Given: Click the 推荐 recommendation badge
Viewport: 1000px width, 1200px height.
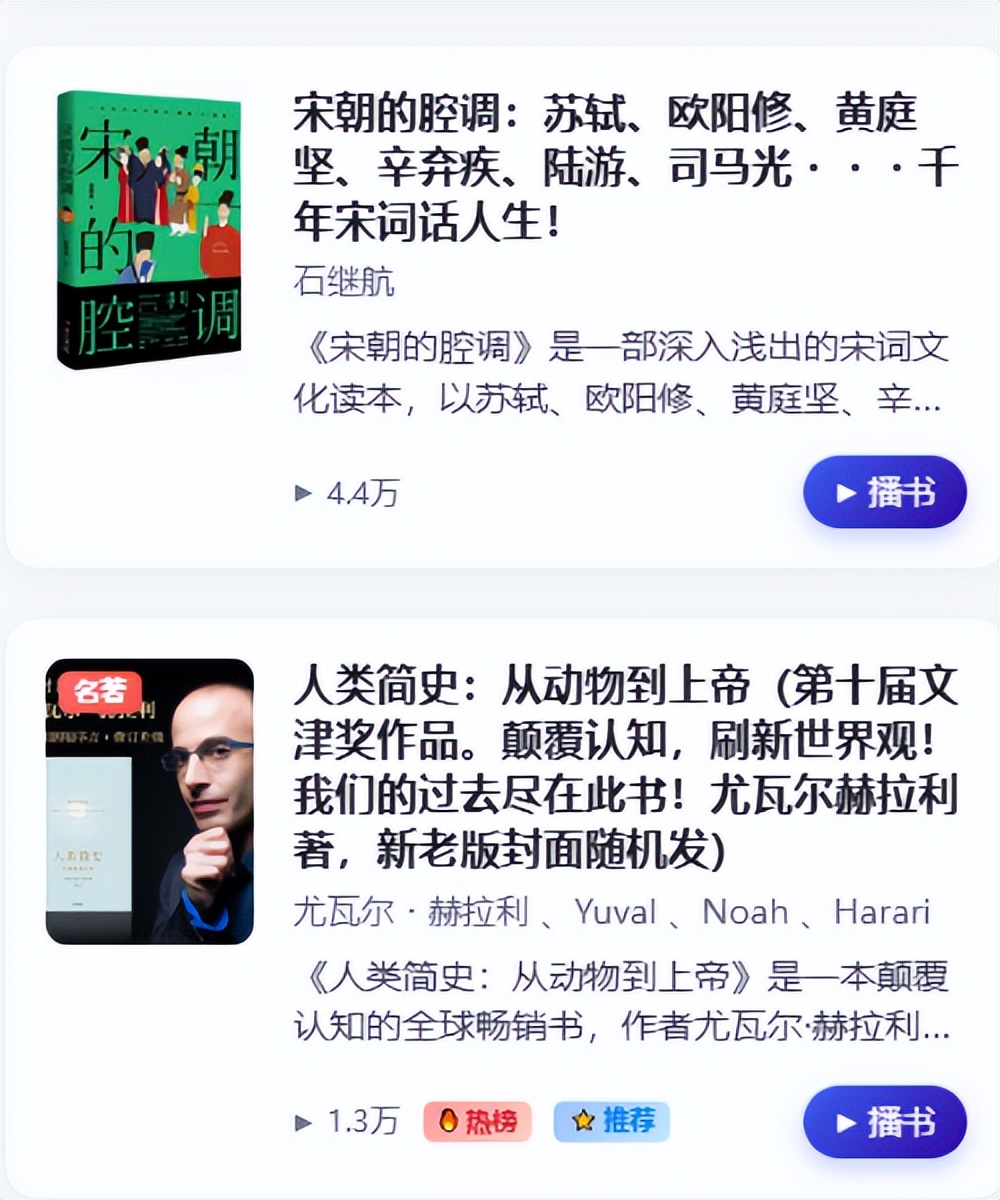Looking at the screenshot, I should pyautogui.click(x=611, y=1122).
